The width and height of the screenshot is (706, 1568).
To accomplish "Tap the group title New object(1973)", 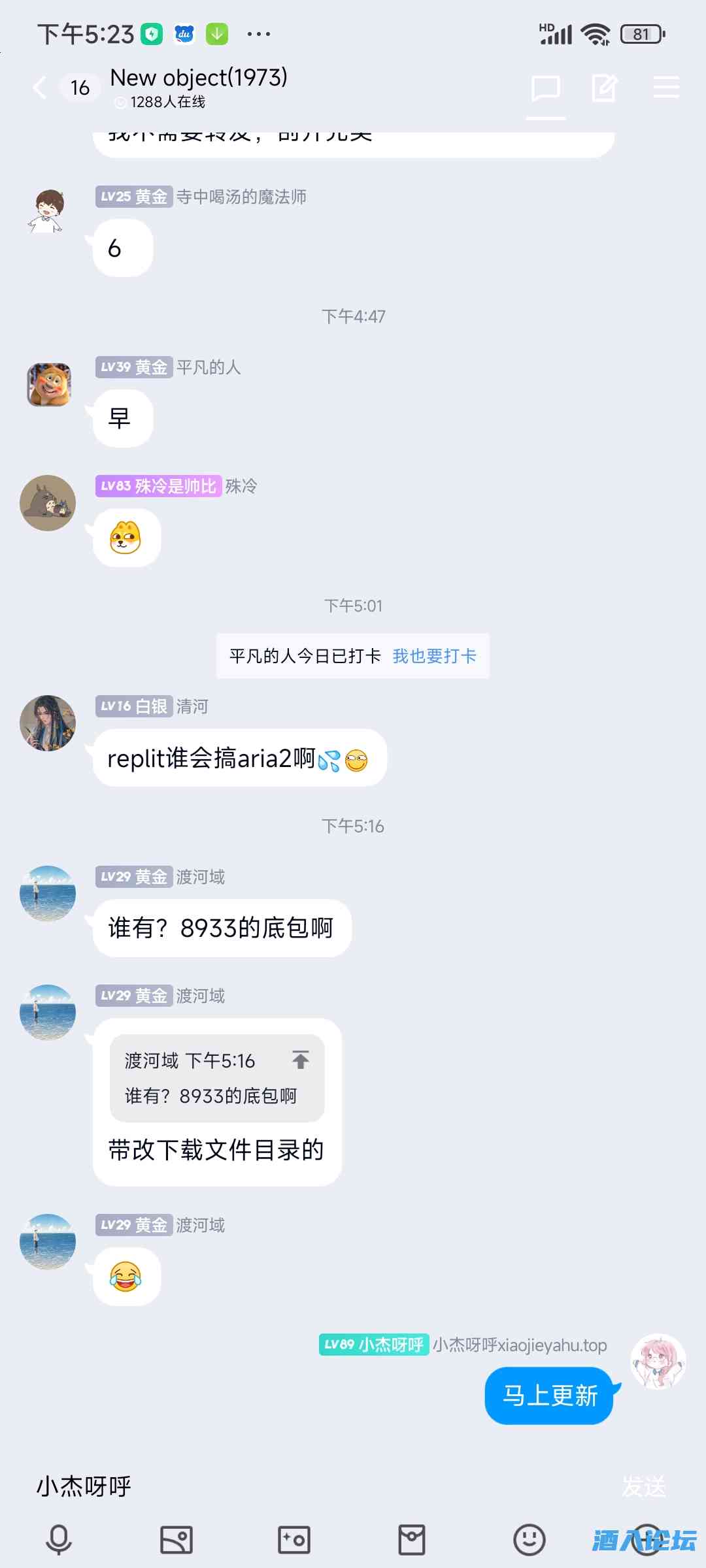I will point(198,78).
